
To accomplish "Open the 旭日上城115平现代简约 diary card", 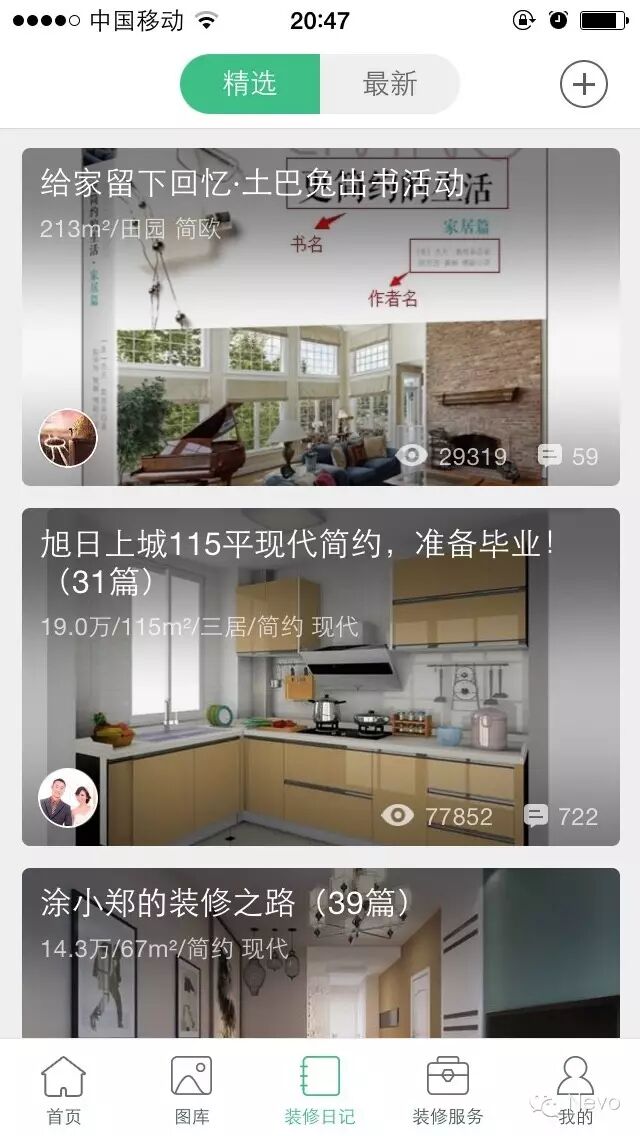I will click(320, 680).
